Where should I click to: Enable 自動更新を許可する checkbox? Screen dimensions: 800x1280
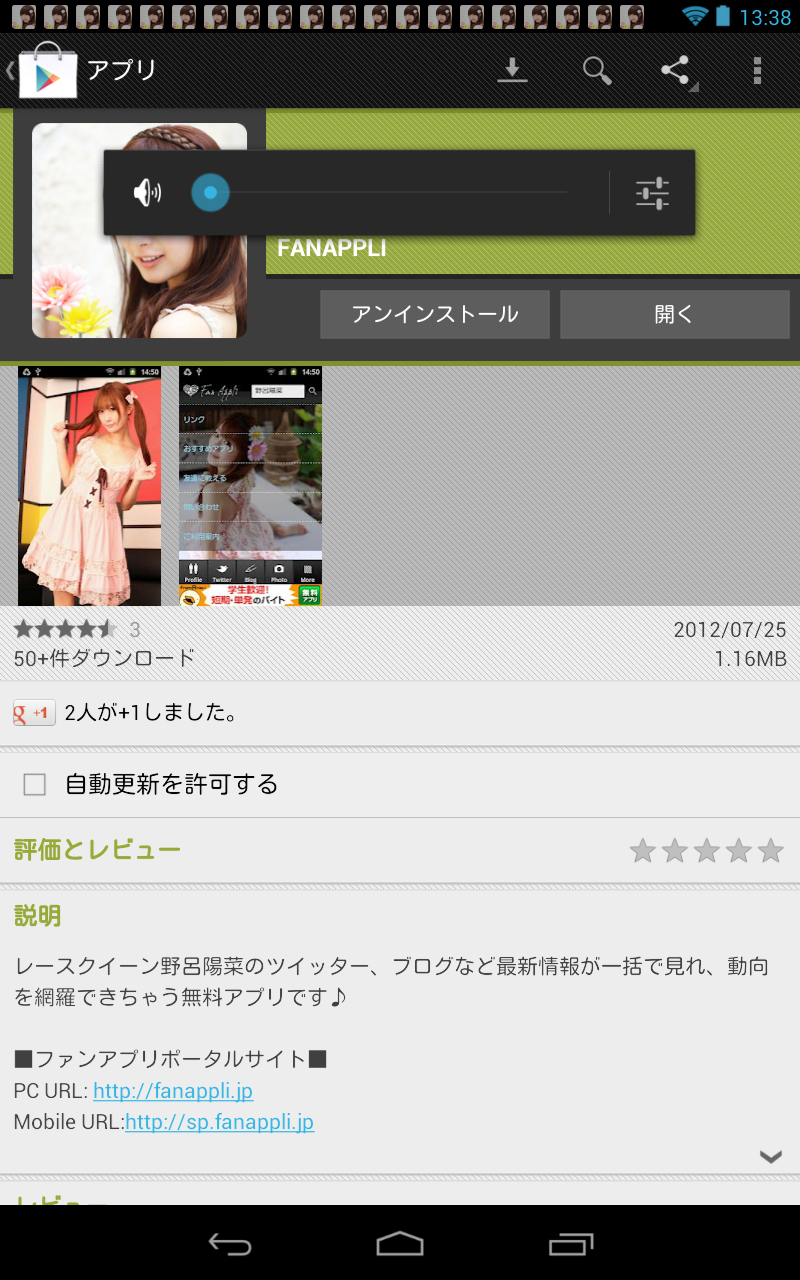tap(35, 785)
